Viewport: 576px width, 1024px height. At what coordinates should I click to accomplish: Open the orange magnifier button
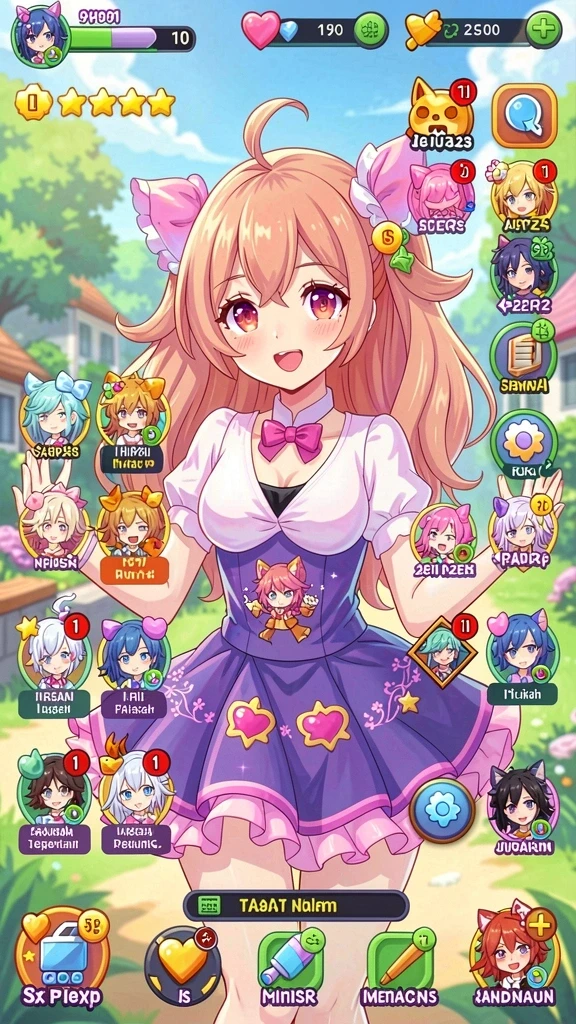click(x=524, y=116)
